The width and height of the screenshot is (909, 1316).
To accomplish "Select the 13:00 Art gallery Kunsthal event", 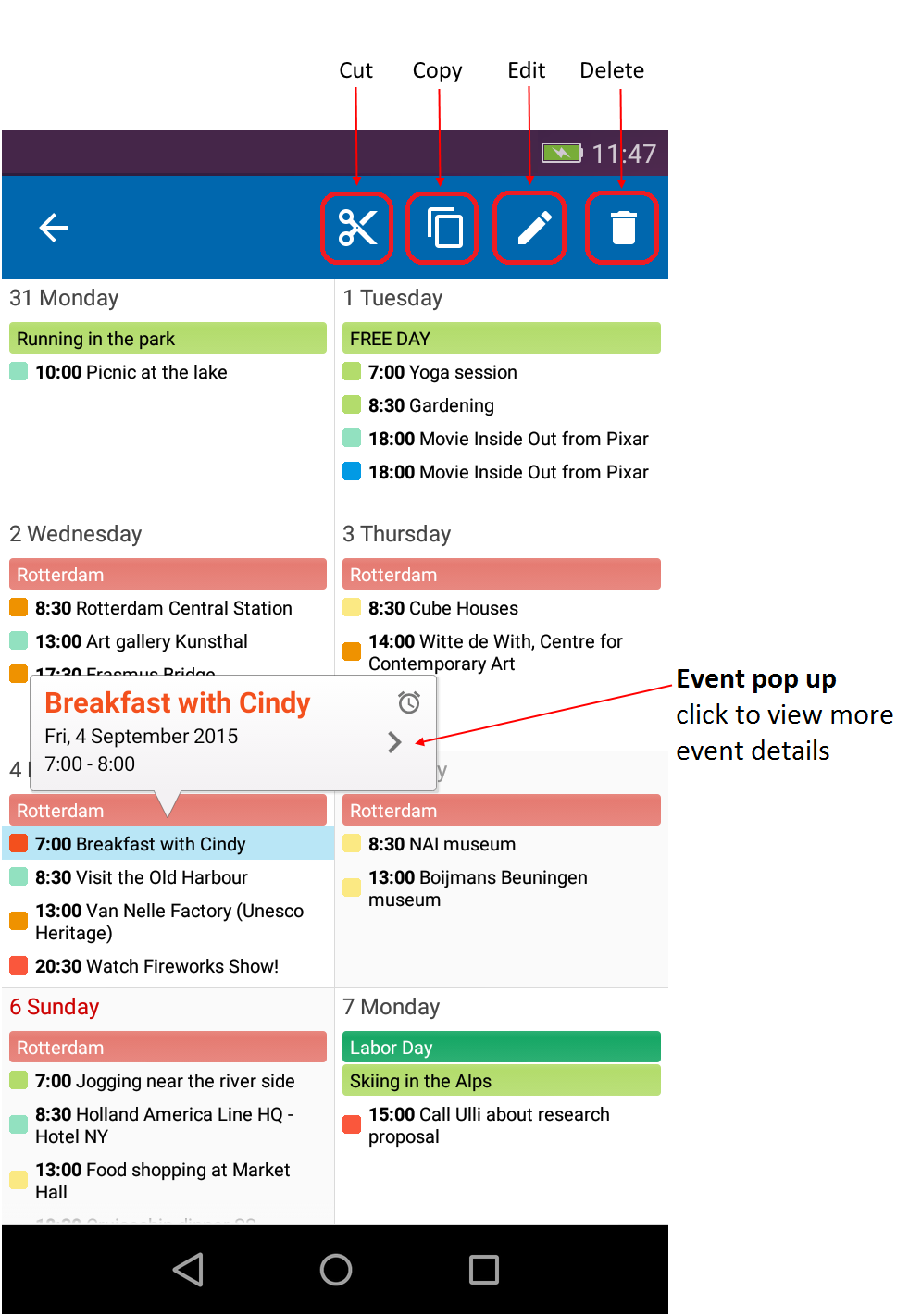I will pos(142,641).
